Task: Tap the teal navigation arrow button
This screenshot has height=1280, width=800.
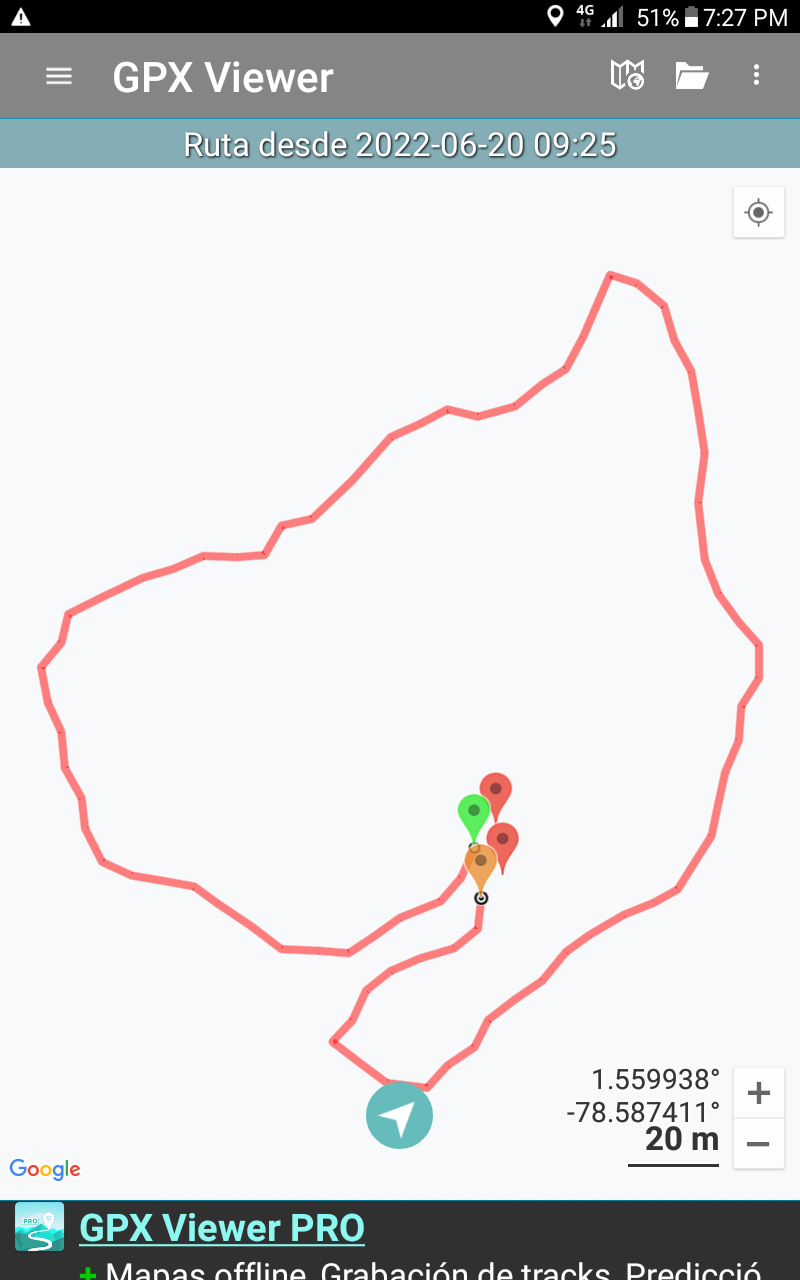Action: tap(399, 1115)
